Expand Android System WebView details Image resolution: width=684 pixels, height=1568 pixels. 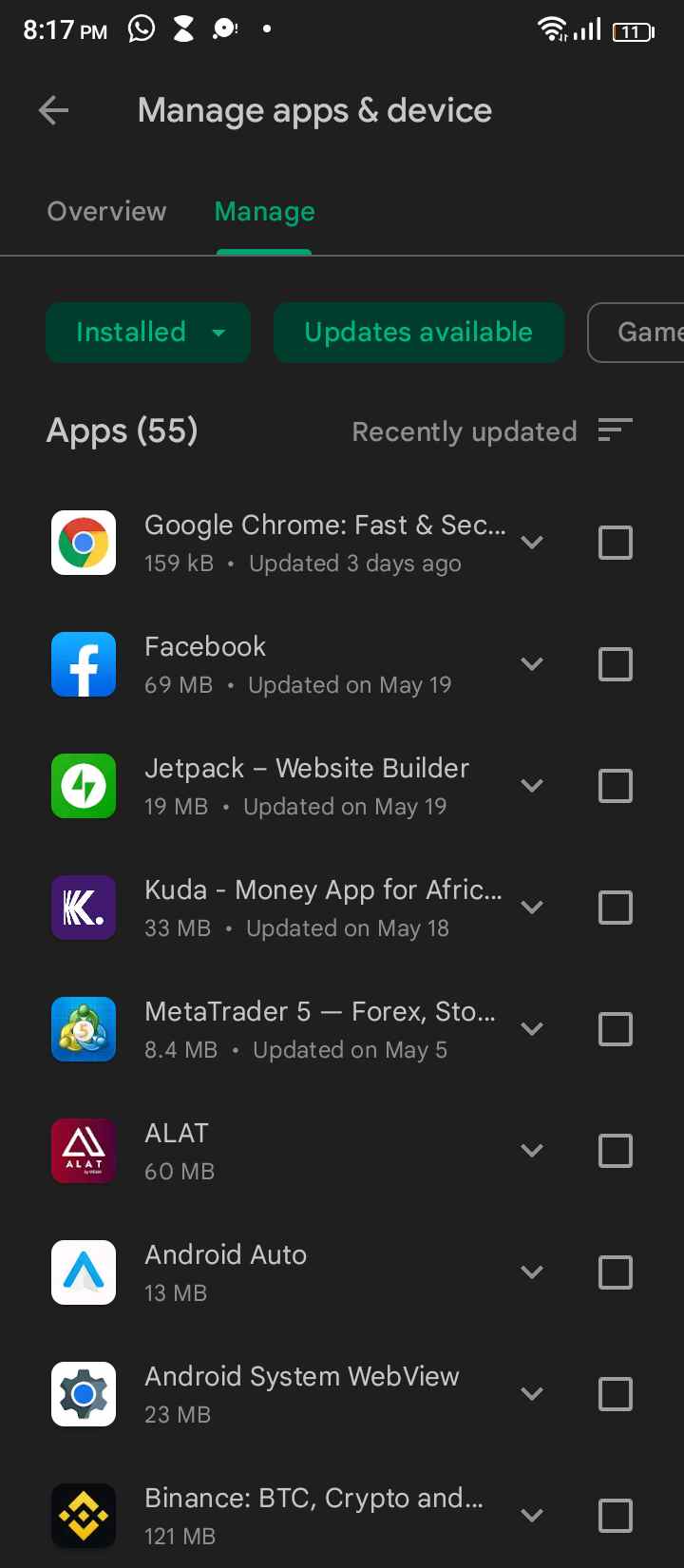pos(532,1395)
